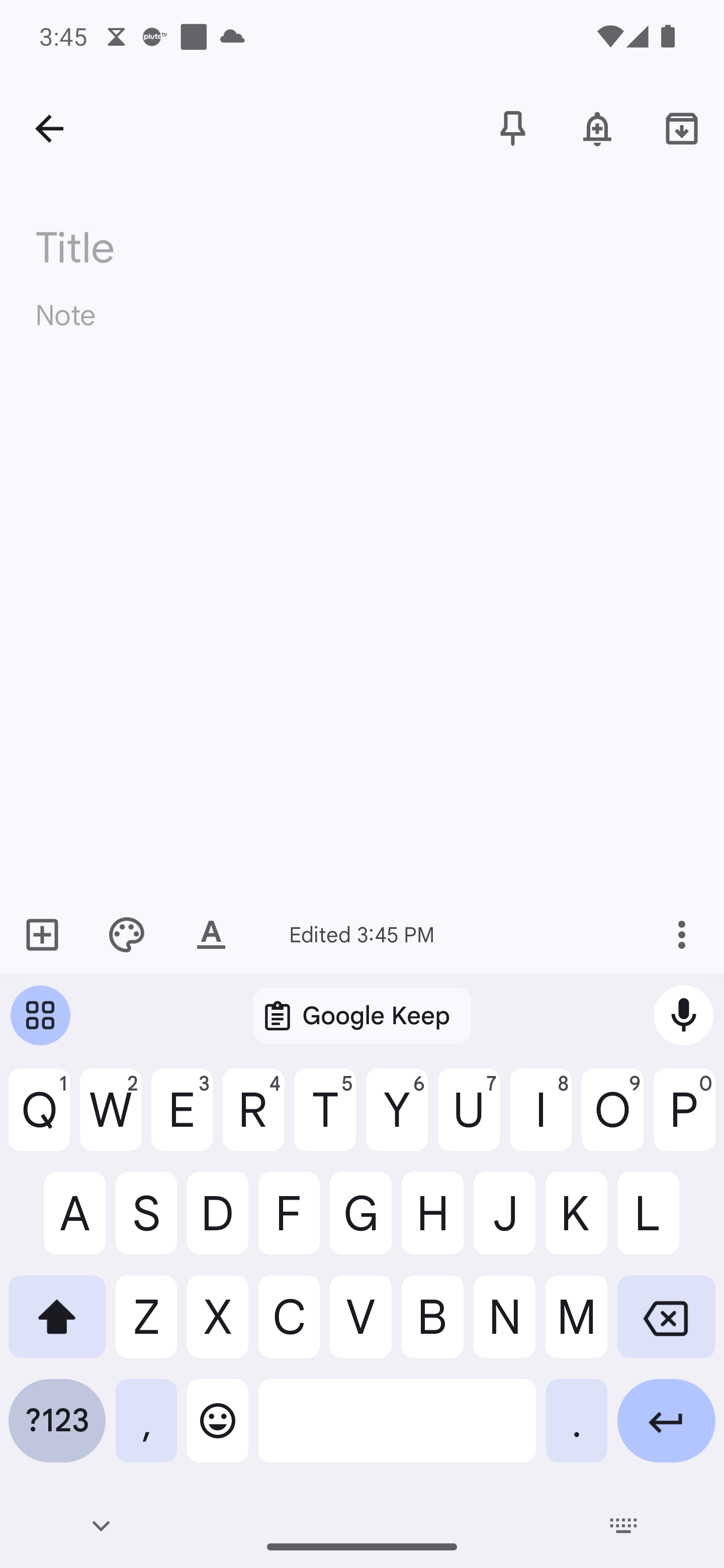Tap the Title field
Image resolution: width=724 pixels, height=1568 pixels.
pos(183,247)
